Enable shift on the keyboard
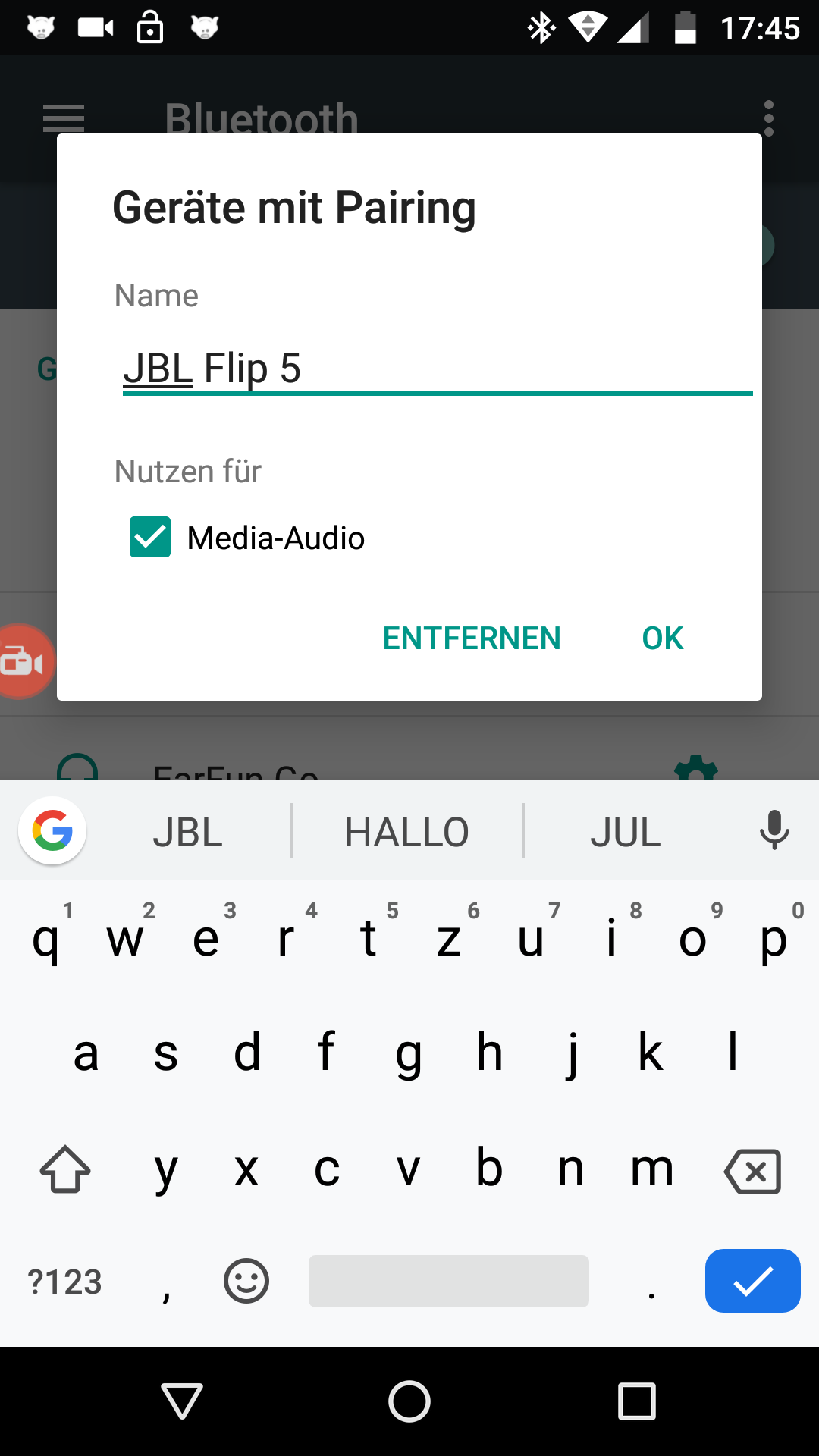819x1456 pixels. click(x=65, y=1169)
